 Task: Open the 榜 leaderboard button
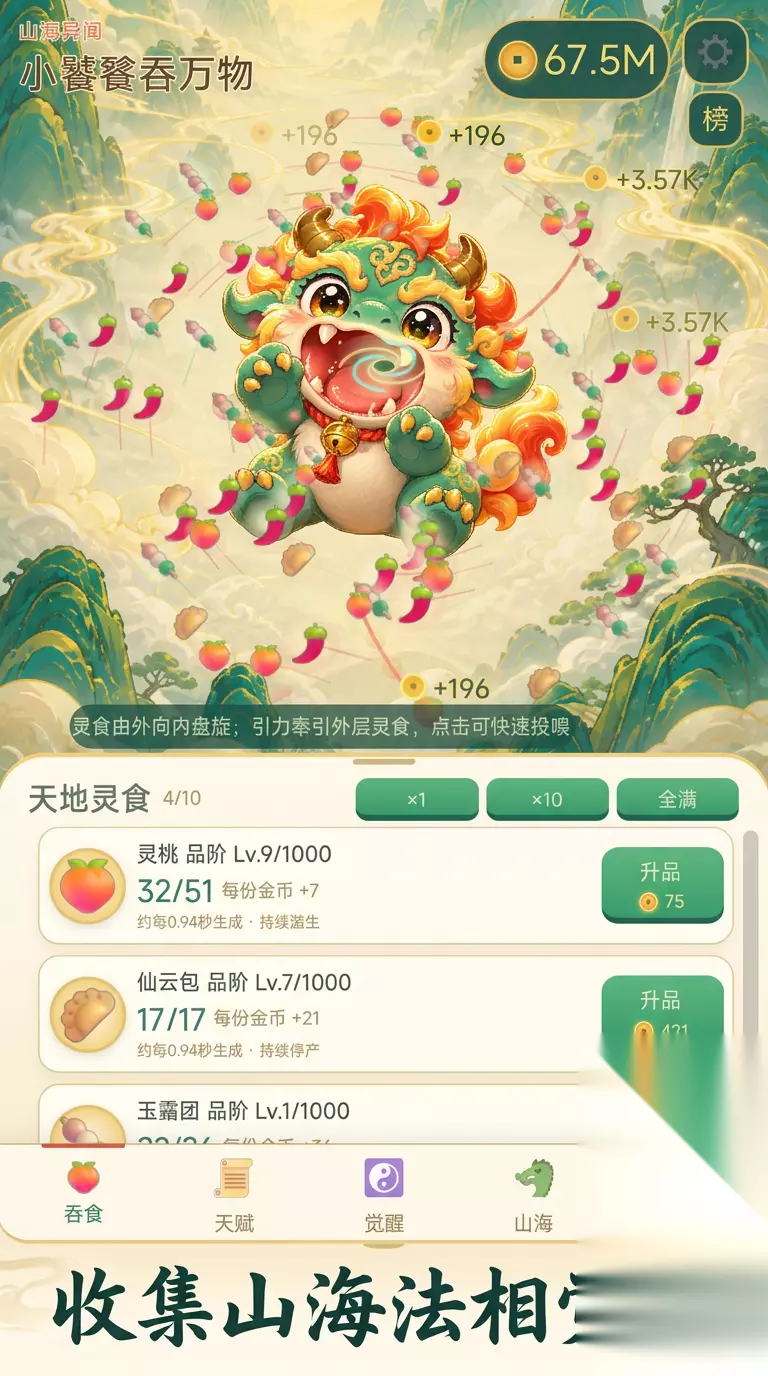pyautogui.click(x=715, y=120)
